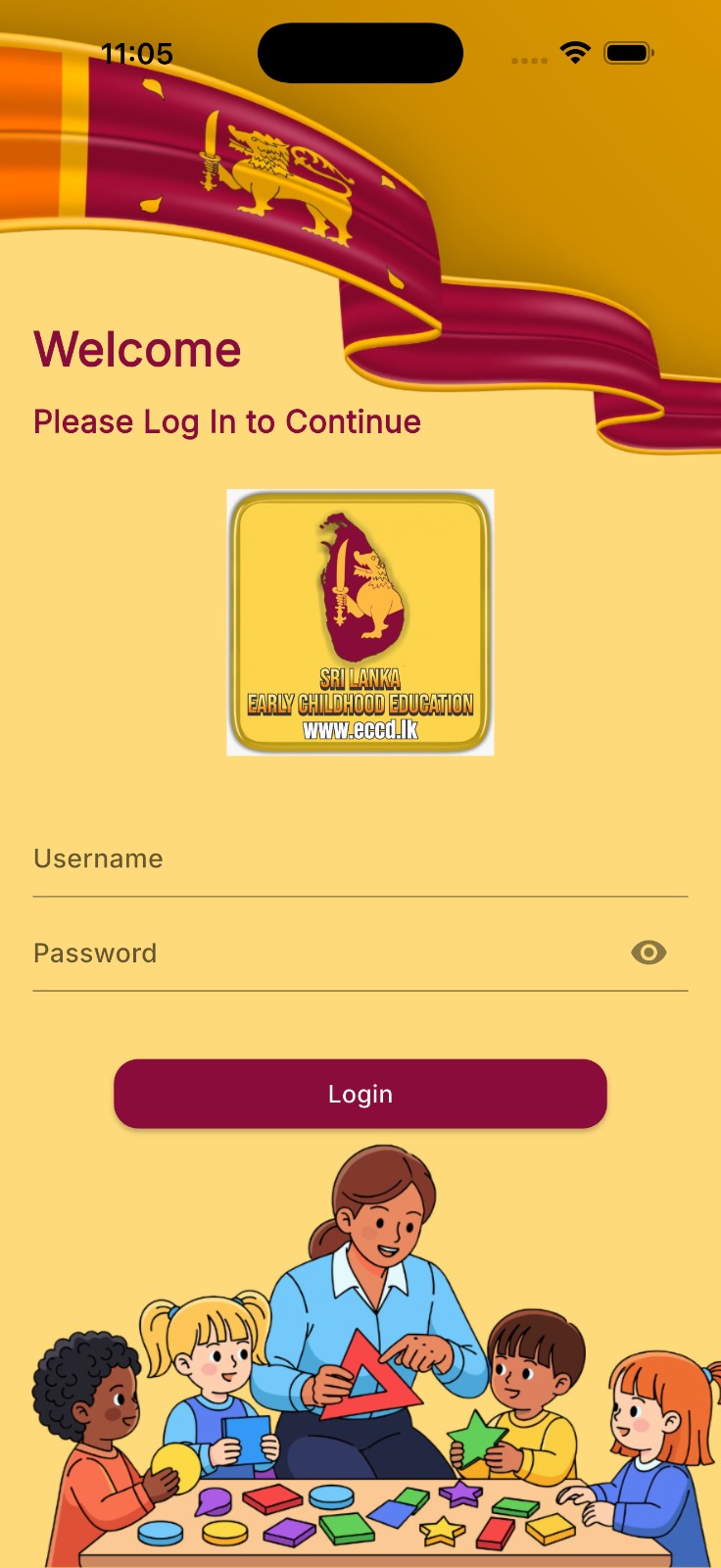This screenshot has width=721, height=1568.
Task: Toggle password visibility eye icon
Action: 649,953
